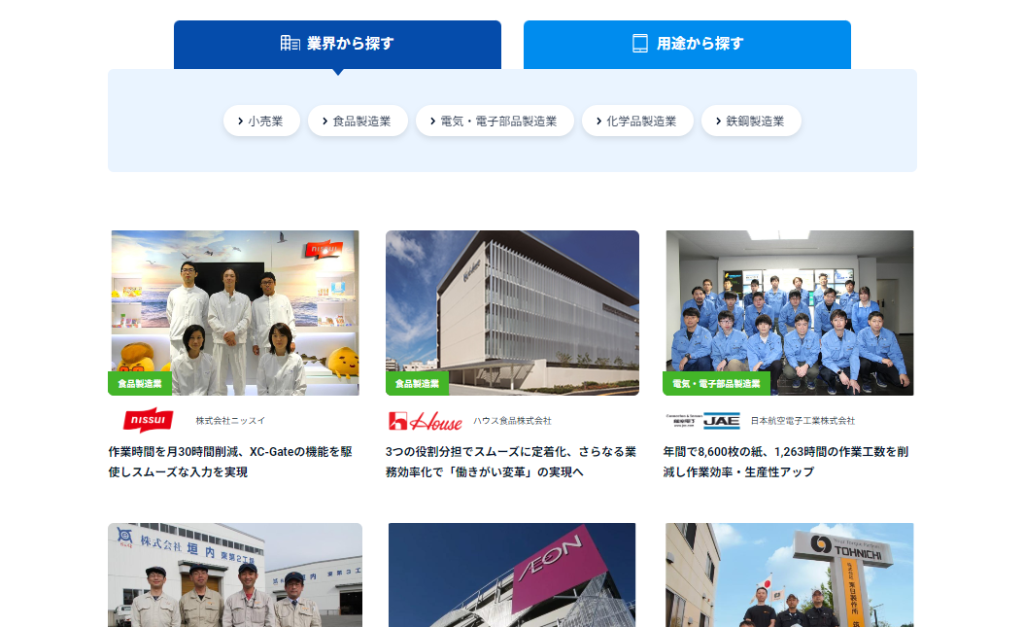Open the AEON case study card
The width and height of the screenshot is (1024, 627).
point(512,575)
